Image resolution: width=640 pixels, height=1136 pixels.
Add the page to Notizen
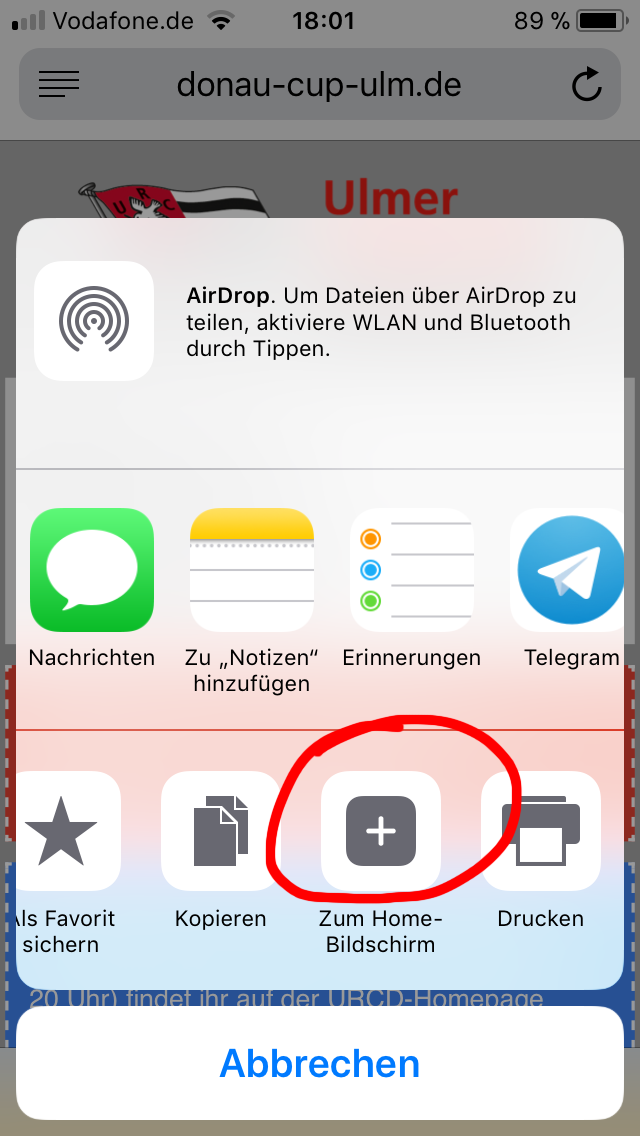click(x=252, y=570)
